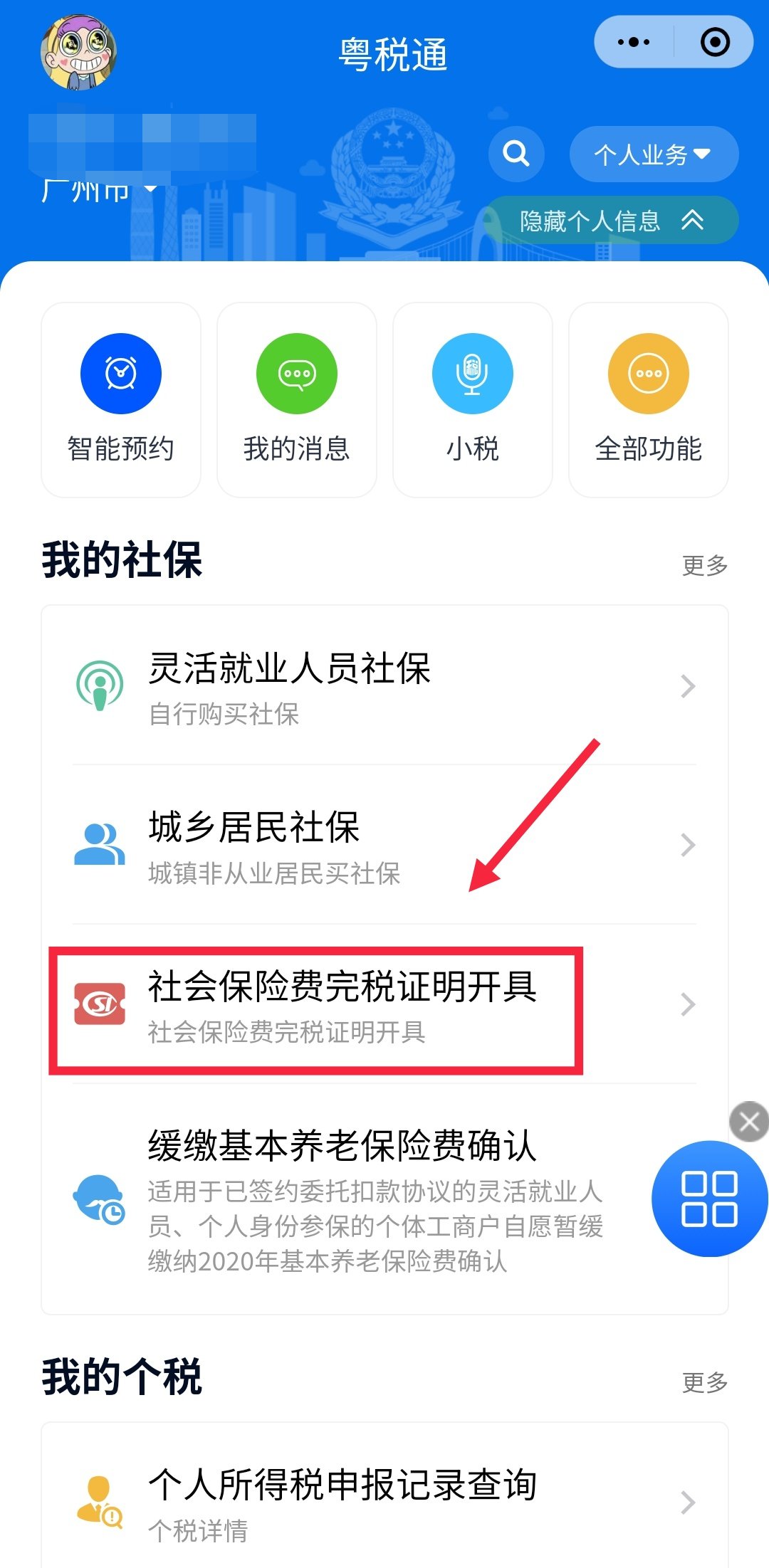Viewport: 769px width, 1568px height.
Task: View 我的消息
Action: (297, 399)
